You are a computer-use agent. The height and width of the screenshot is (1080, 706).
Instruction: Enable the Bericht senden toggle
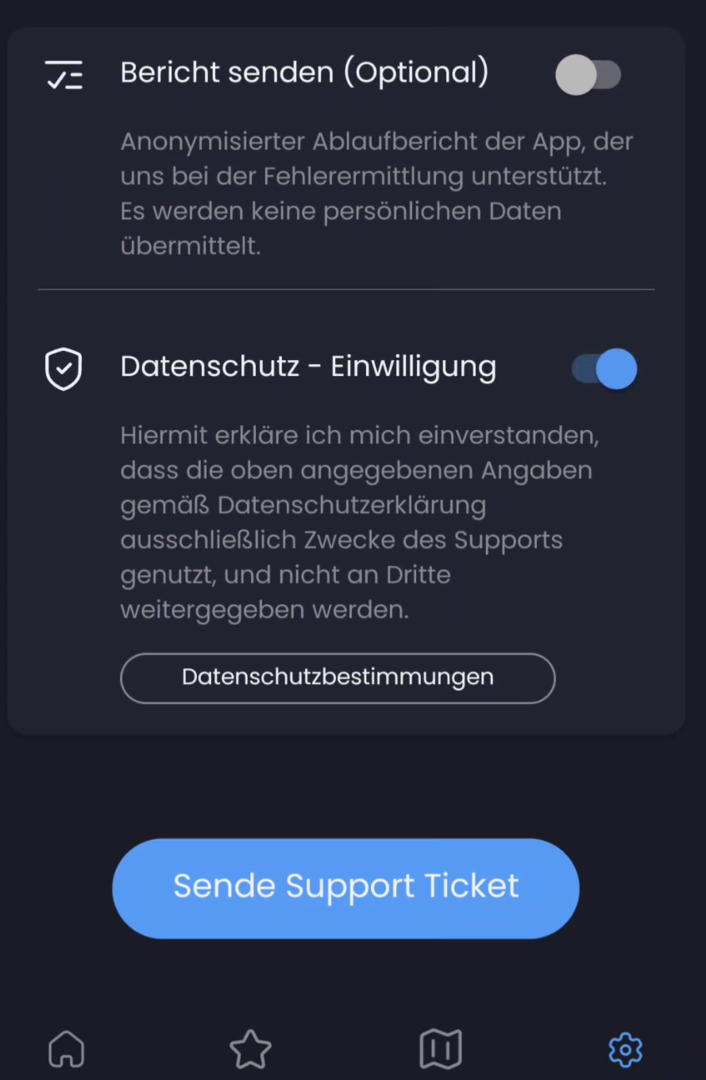point(588,75)
